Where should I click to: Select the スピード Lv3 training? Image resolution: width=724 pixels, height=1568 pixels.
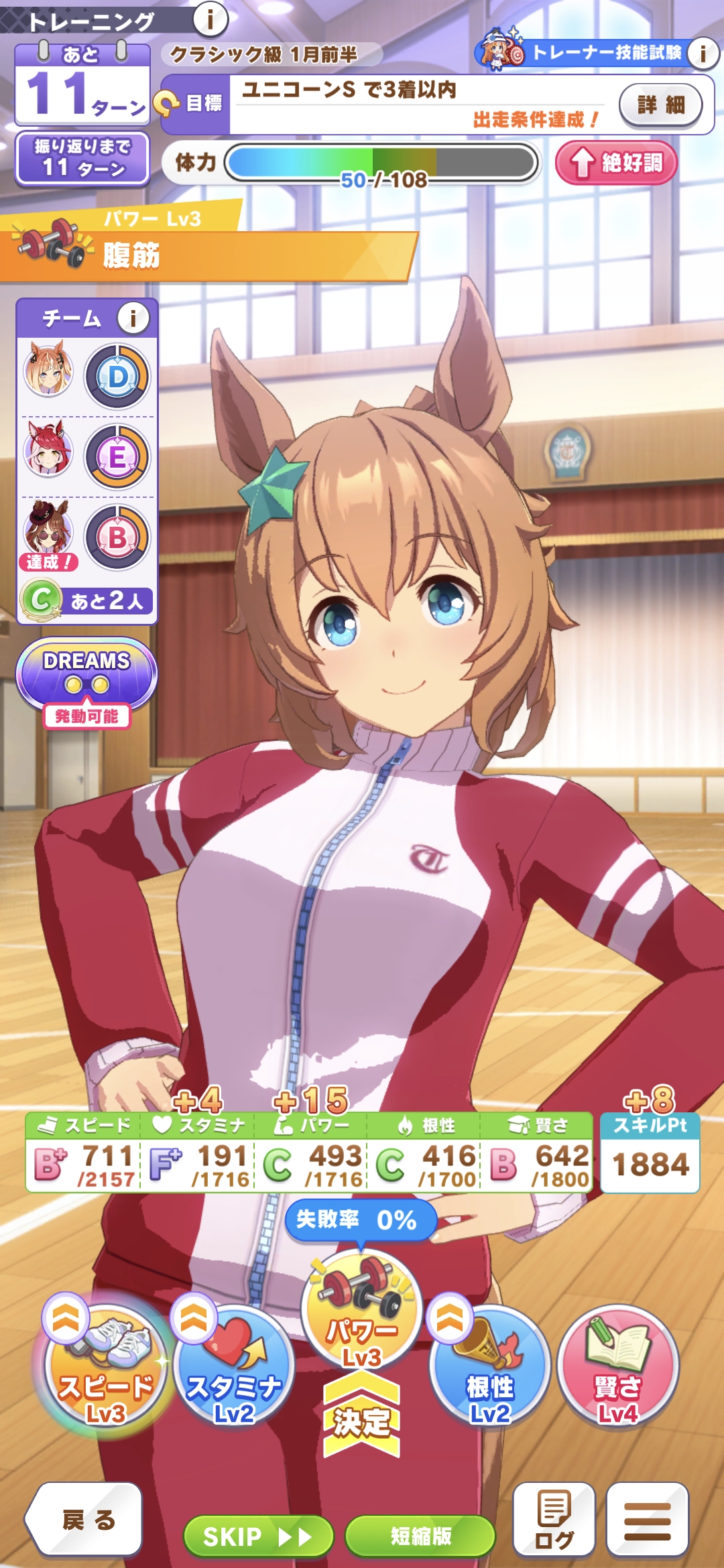tap(104, 1364)
